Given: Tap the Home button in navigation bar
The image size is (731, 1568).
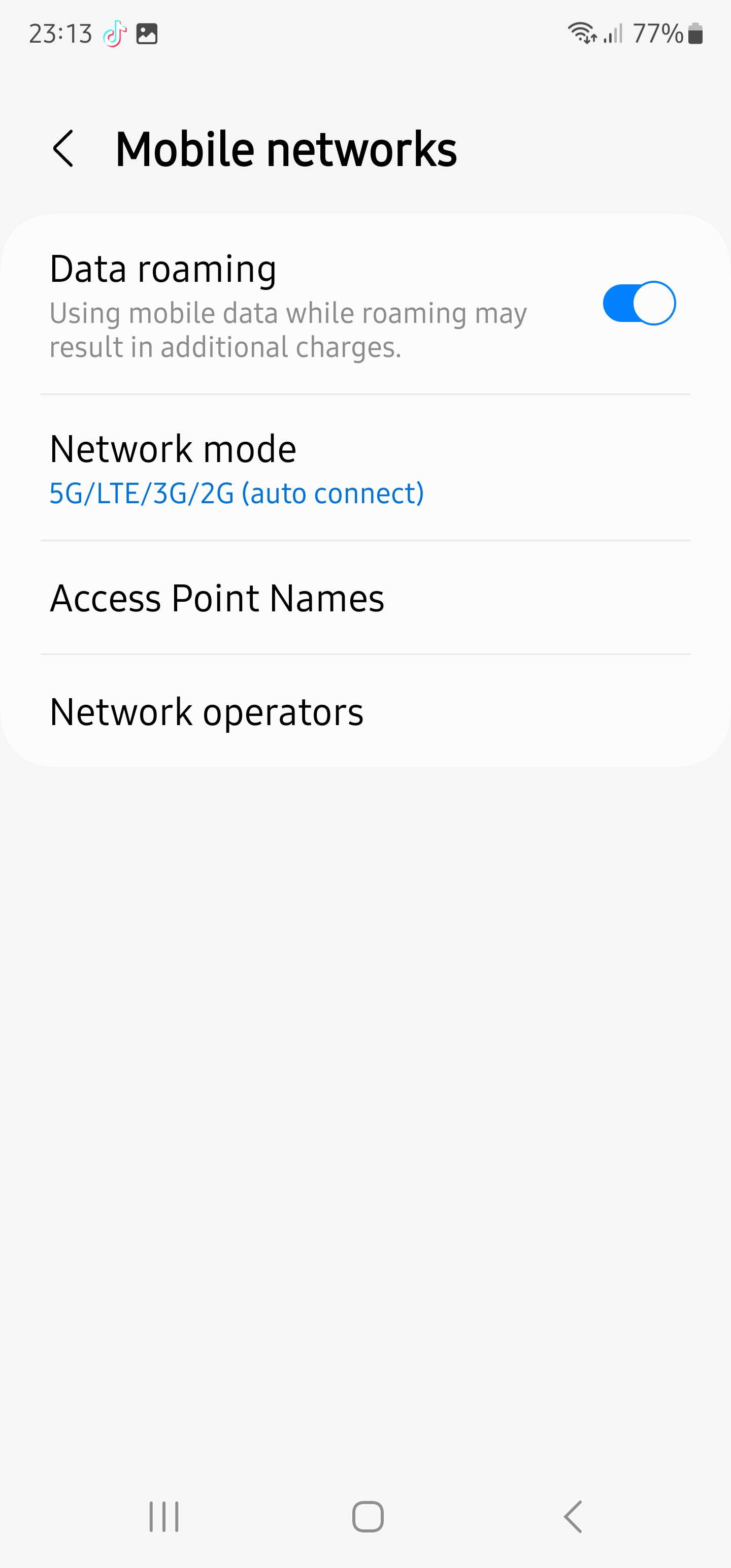Looking at the screenshot, I should 365,1516.
